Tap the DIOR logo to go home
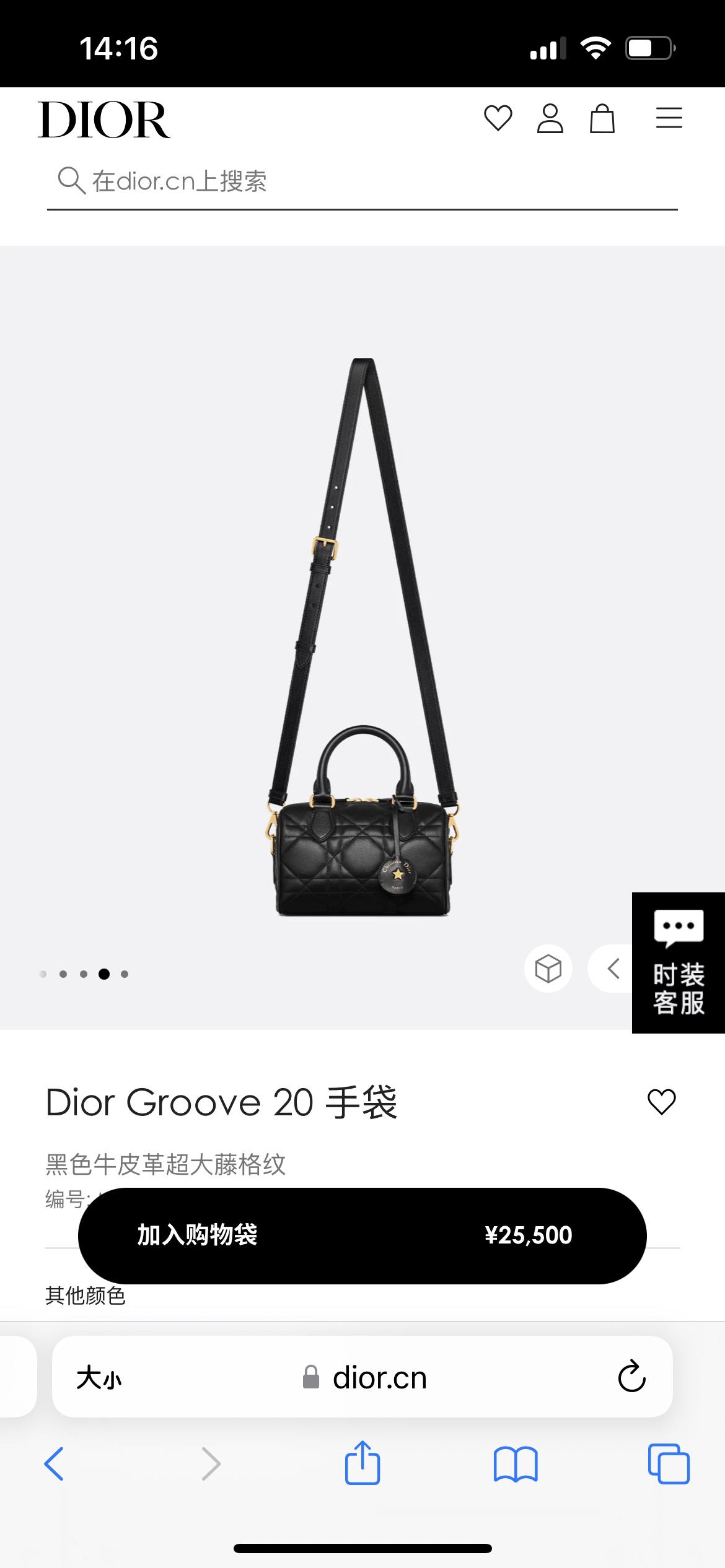This screenshot has height=1568, width=725. pyautogui.click(x=104, y=120)
